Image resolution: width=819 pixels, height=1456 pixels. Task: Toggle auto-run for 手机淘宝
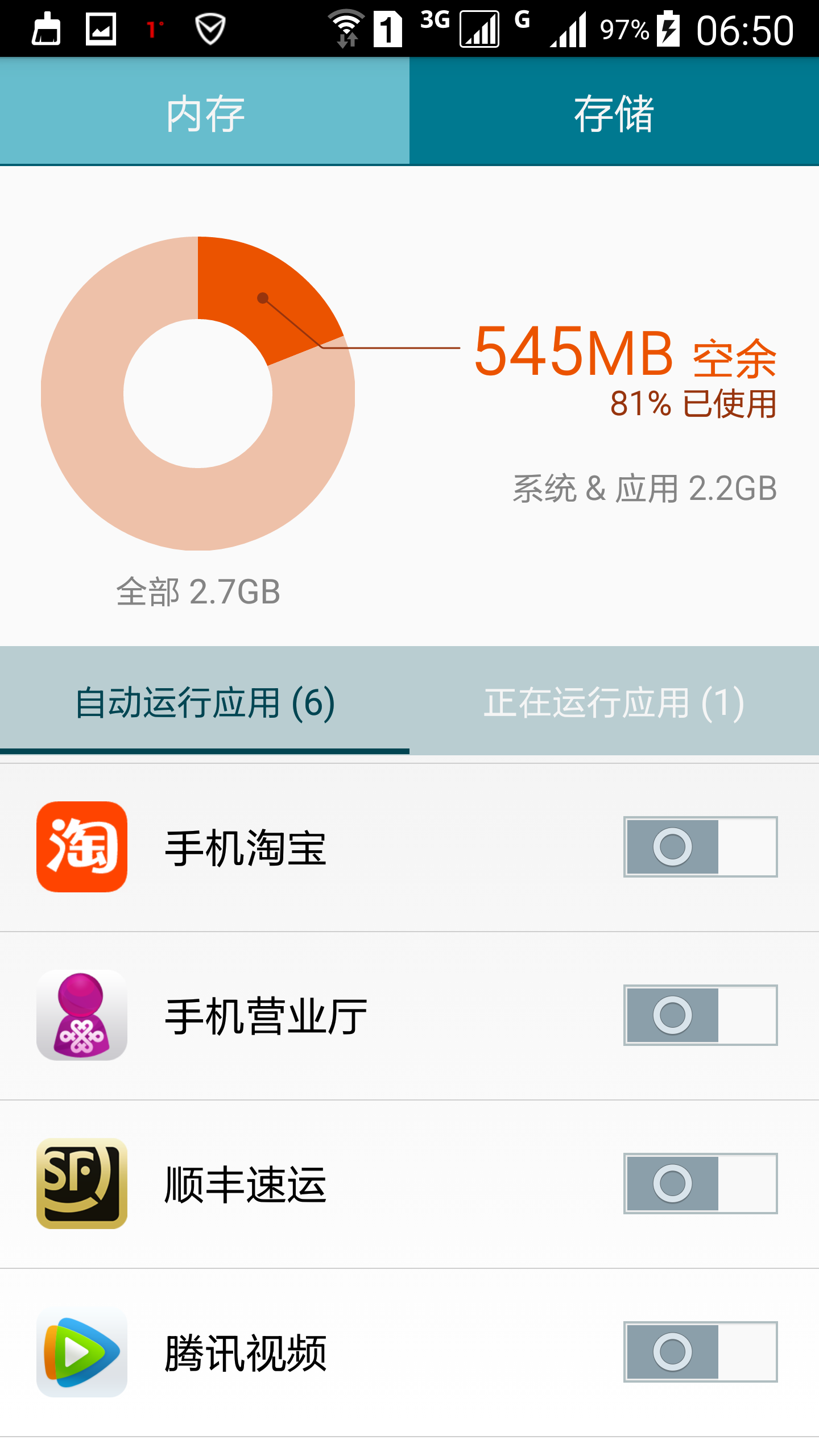point(700,847)
